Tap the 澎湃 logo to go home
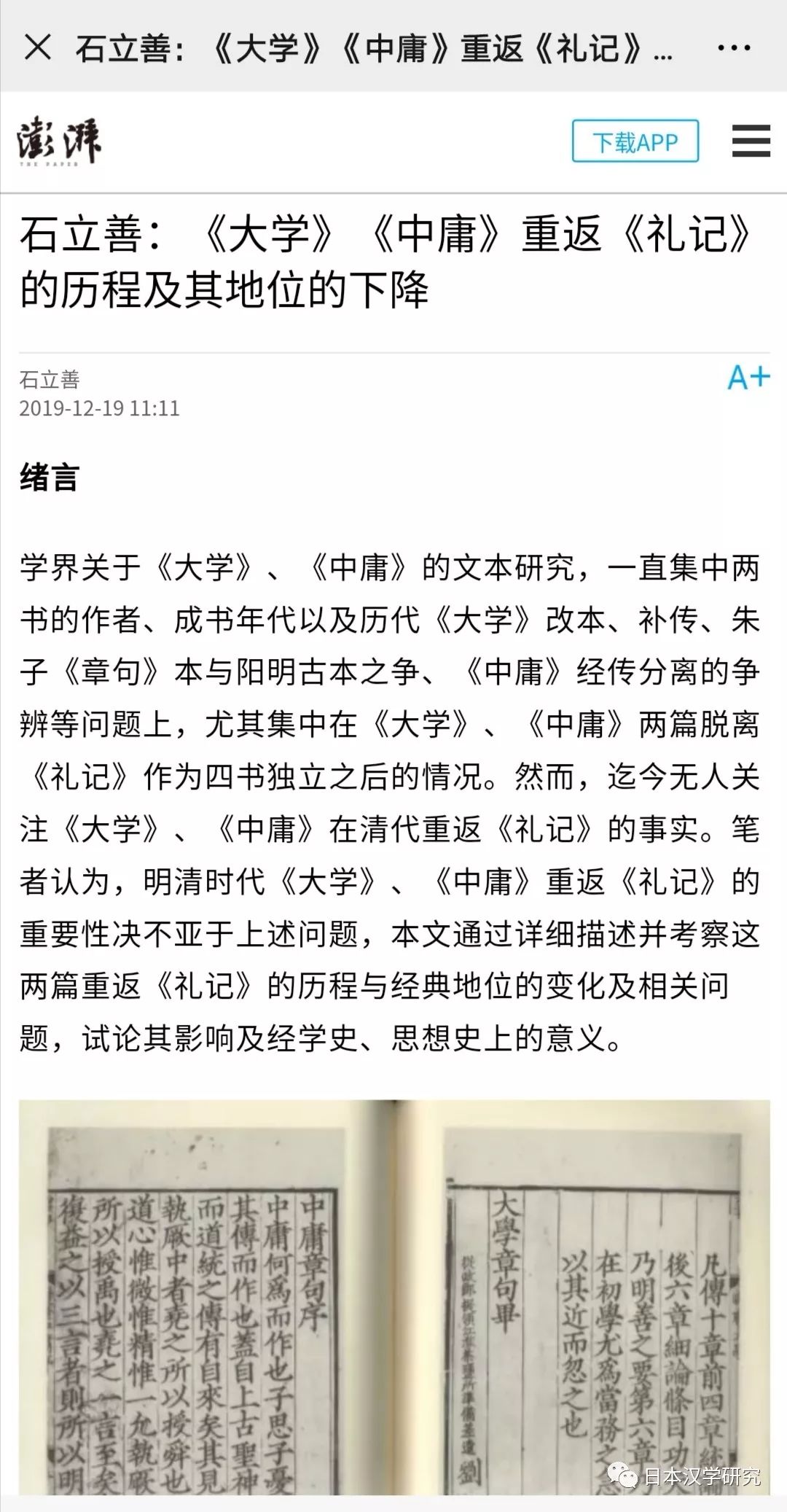 [x=59, y=141]
